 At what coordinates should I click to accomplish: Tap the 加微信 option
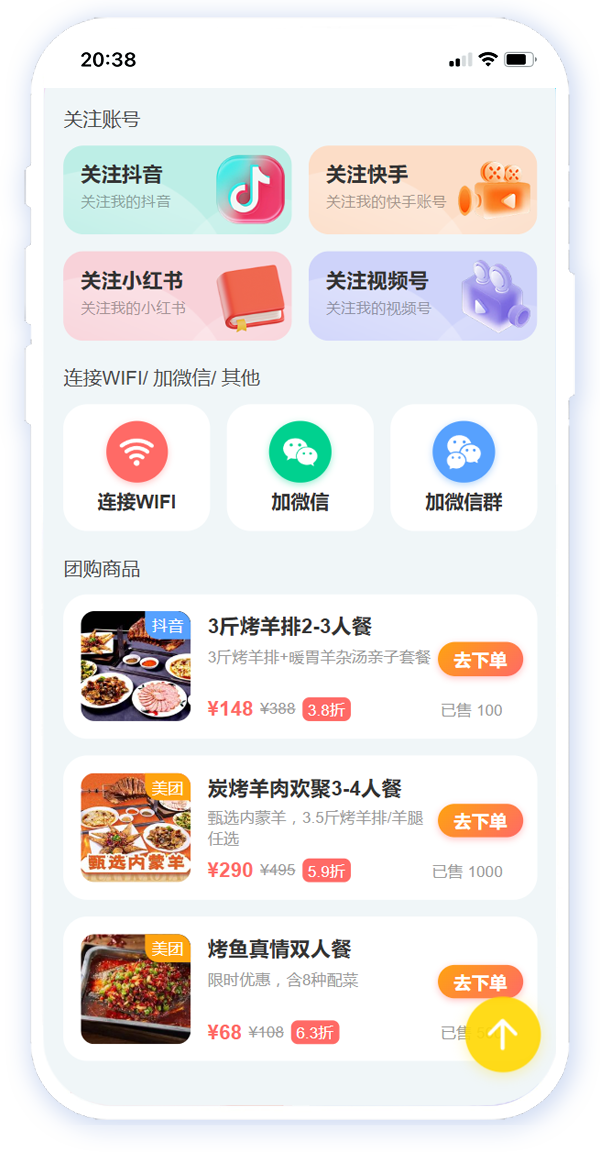pos(300,468)
